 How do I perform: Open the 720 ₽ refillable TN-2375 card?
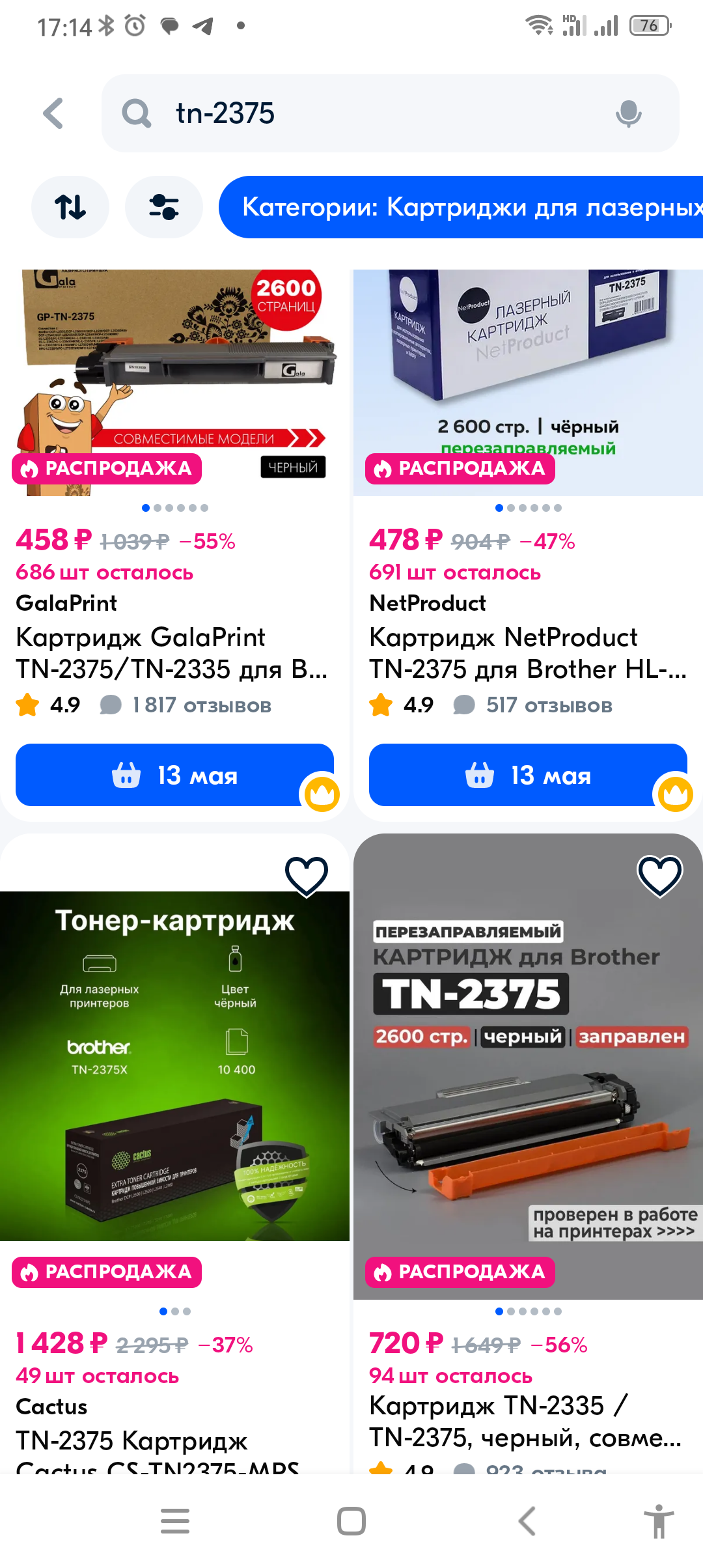click(528, 1153)
